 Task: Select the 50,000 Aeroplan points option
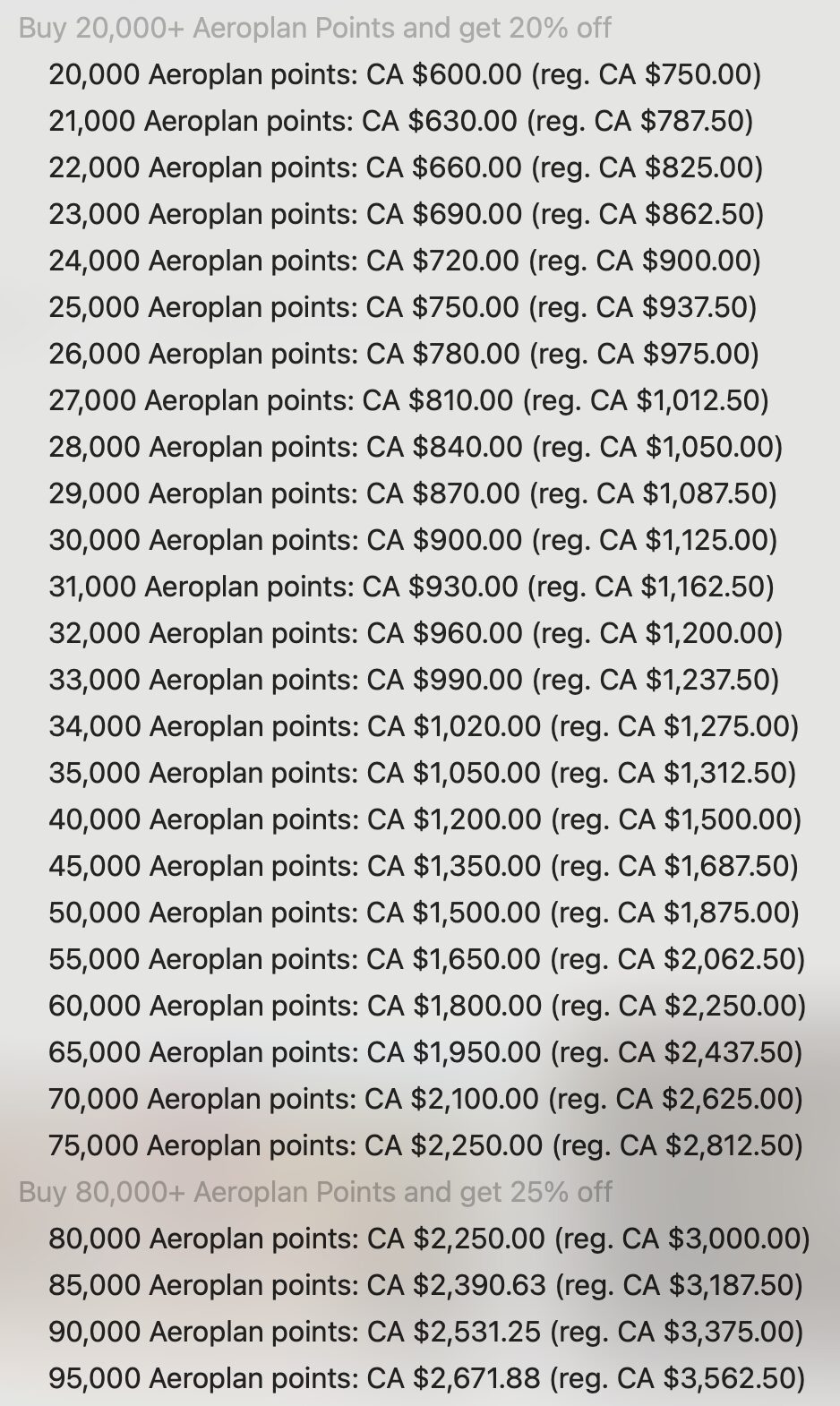click(x=424, y=913)
